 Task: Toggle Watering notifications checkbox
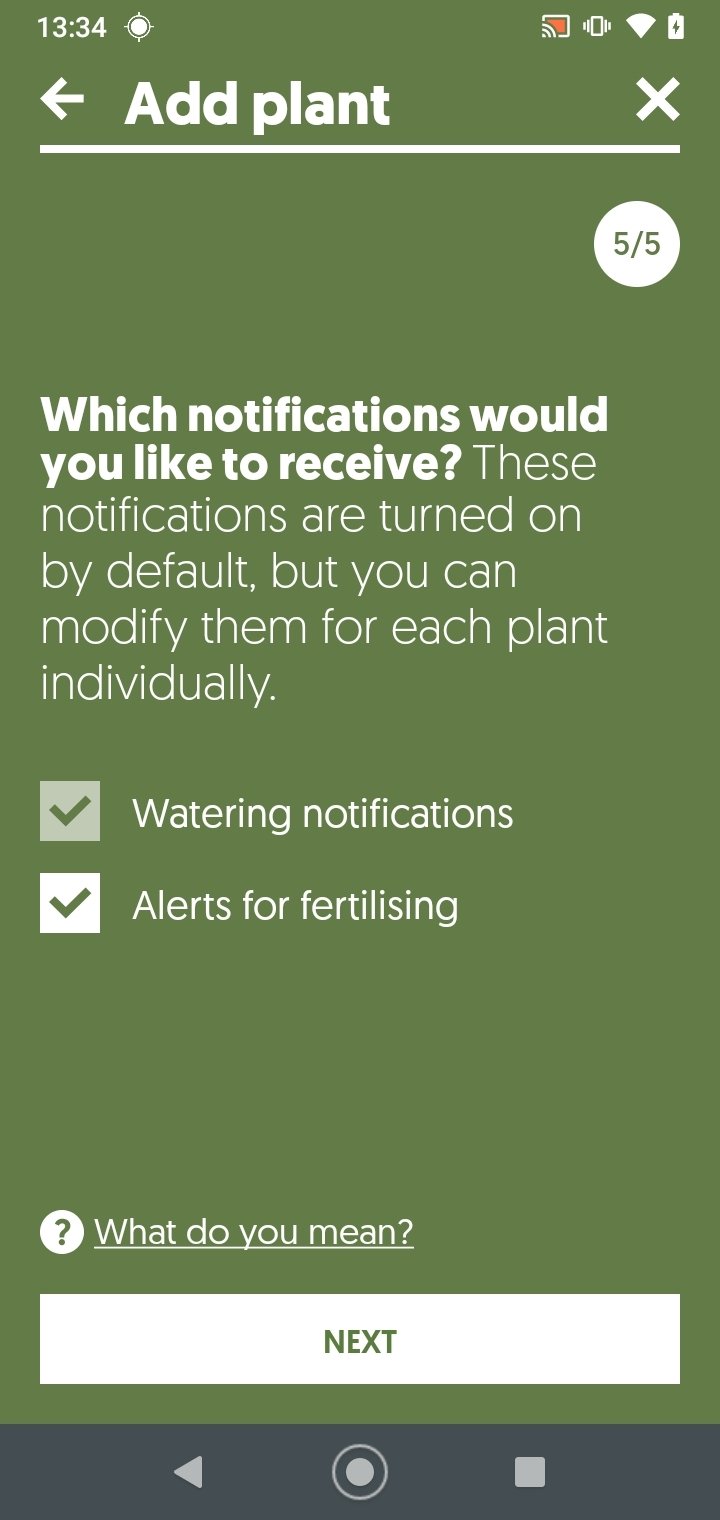tap(70, 811)
